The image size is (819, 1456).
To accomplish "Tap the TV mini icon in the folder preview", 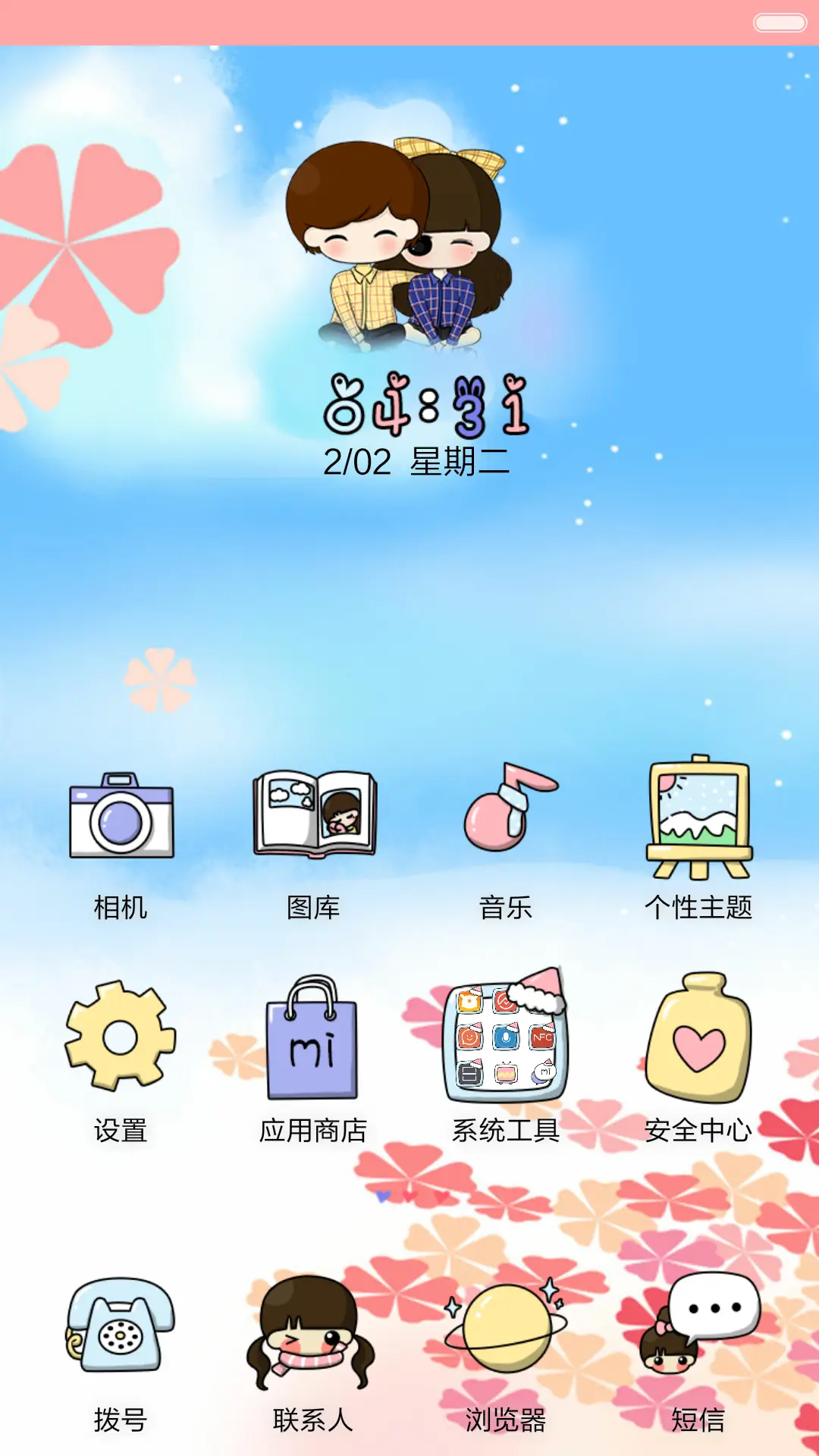I will click(x=506, y=1074).
